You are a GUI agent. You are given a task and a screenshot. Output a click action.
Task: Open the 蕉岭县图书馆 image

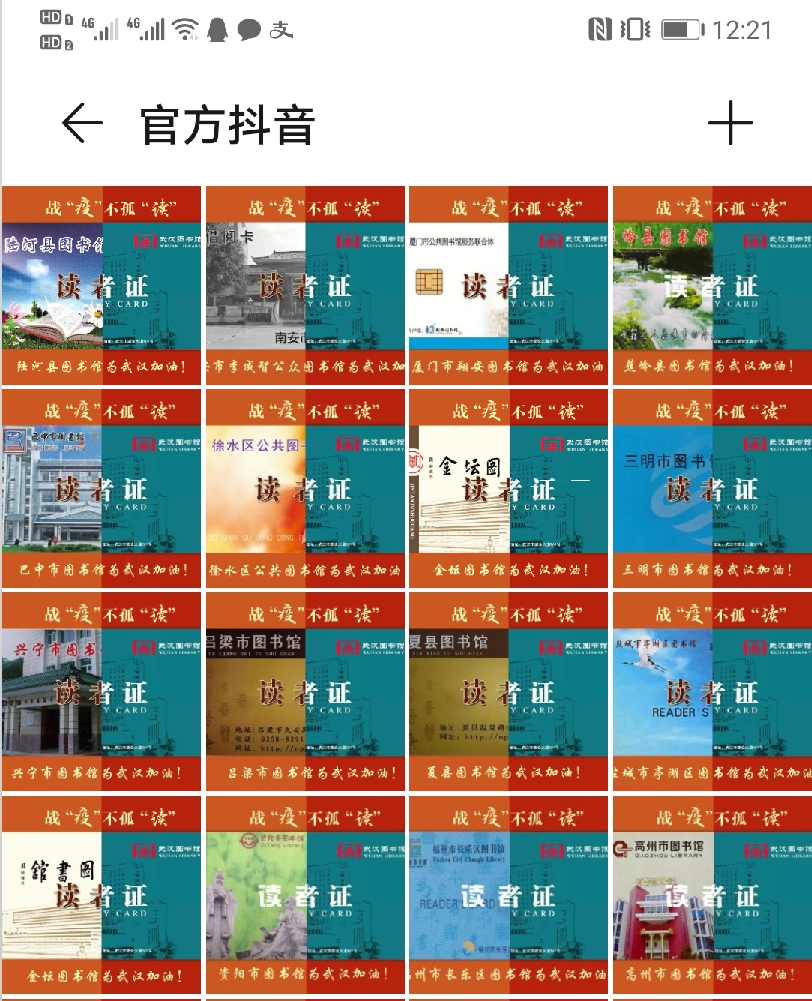(711, 285)
